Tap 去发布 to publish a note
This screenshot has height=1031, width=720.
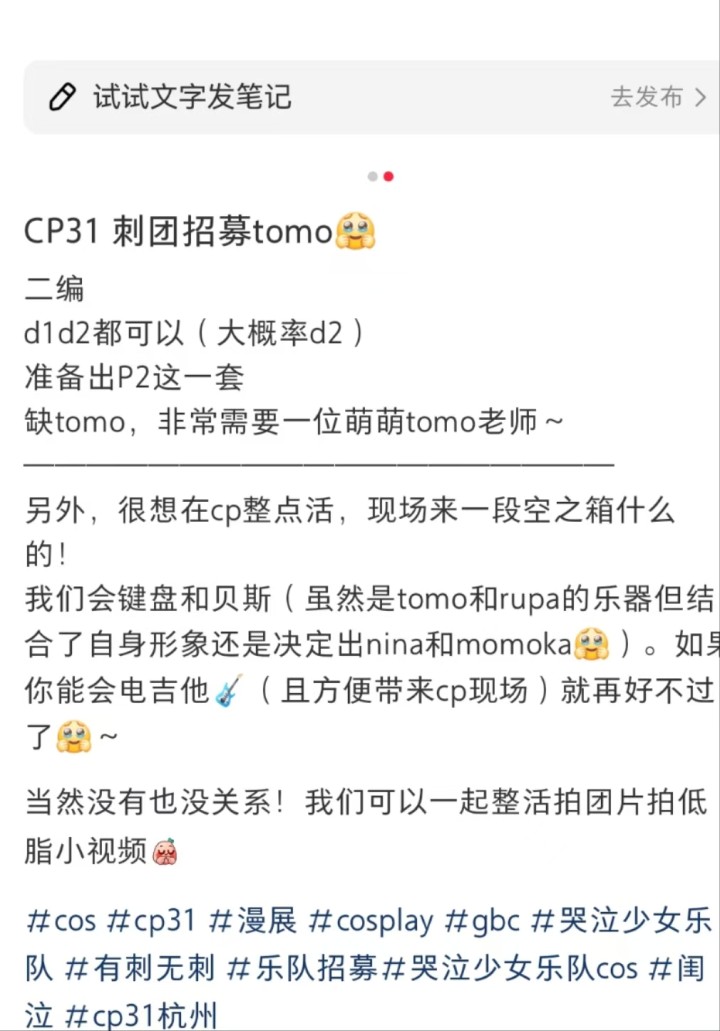658,97
